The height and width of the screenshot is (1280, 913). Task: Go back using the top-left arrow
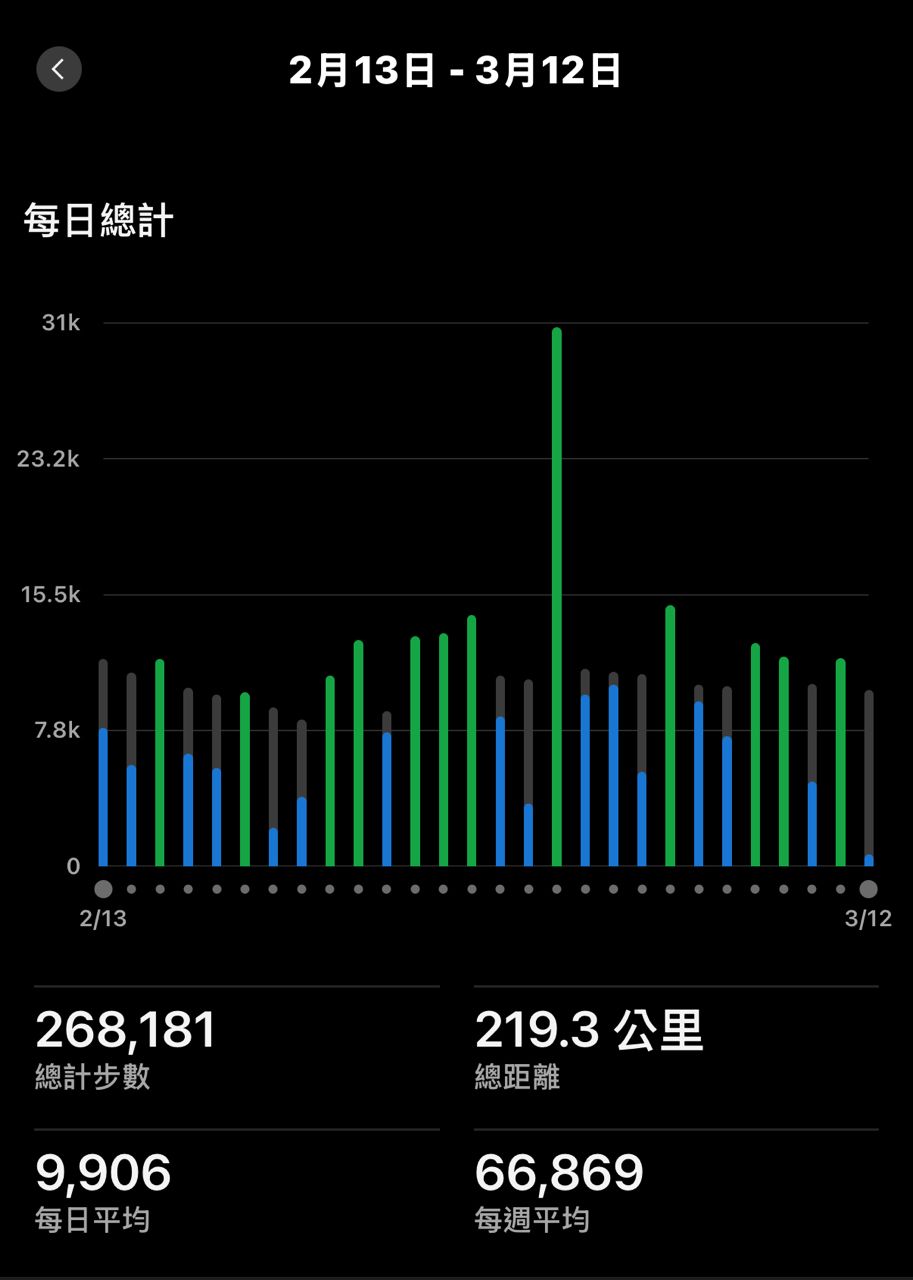59,69
